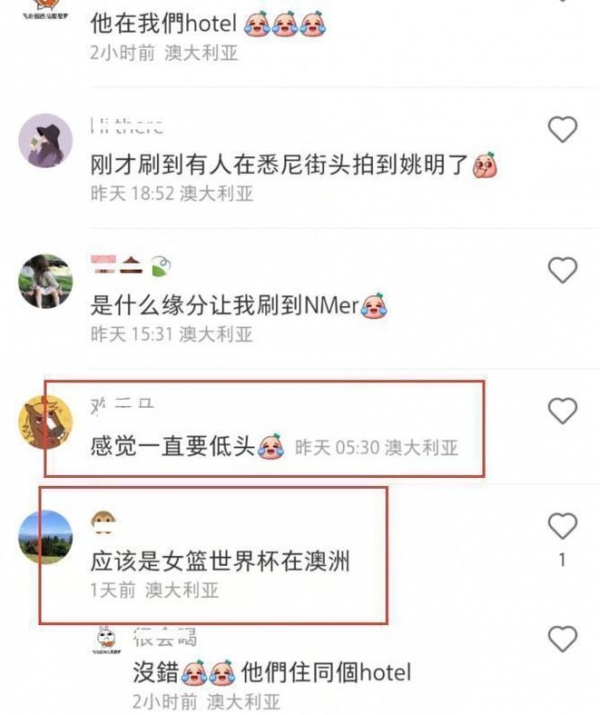Like the comment mentioning NMer
The image size is (600, 715).
coord(563,269)
